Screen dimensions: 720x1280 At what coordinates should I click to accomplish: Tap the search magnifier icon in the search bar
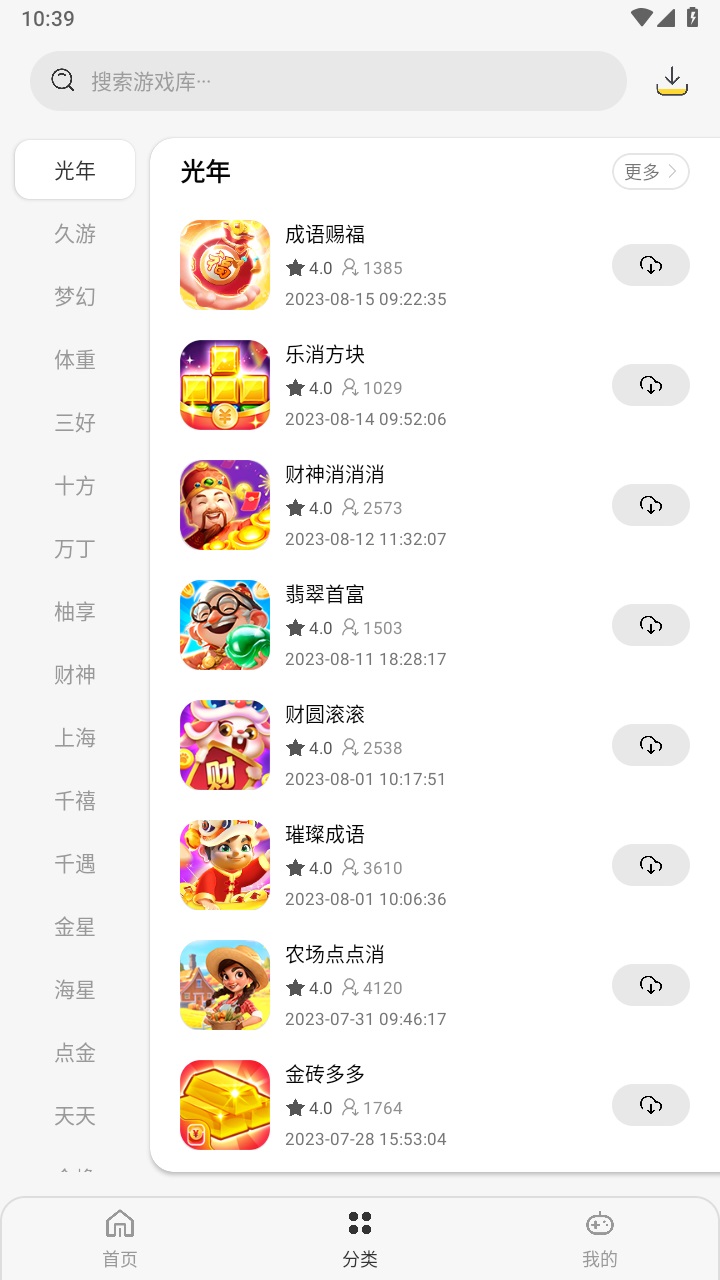click(x=62, y=79)
